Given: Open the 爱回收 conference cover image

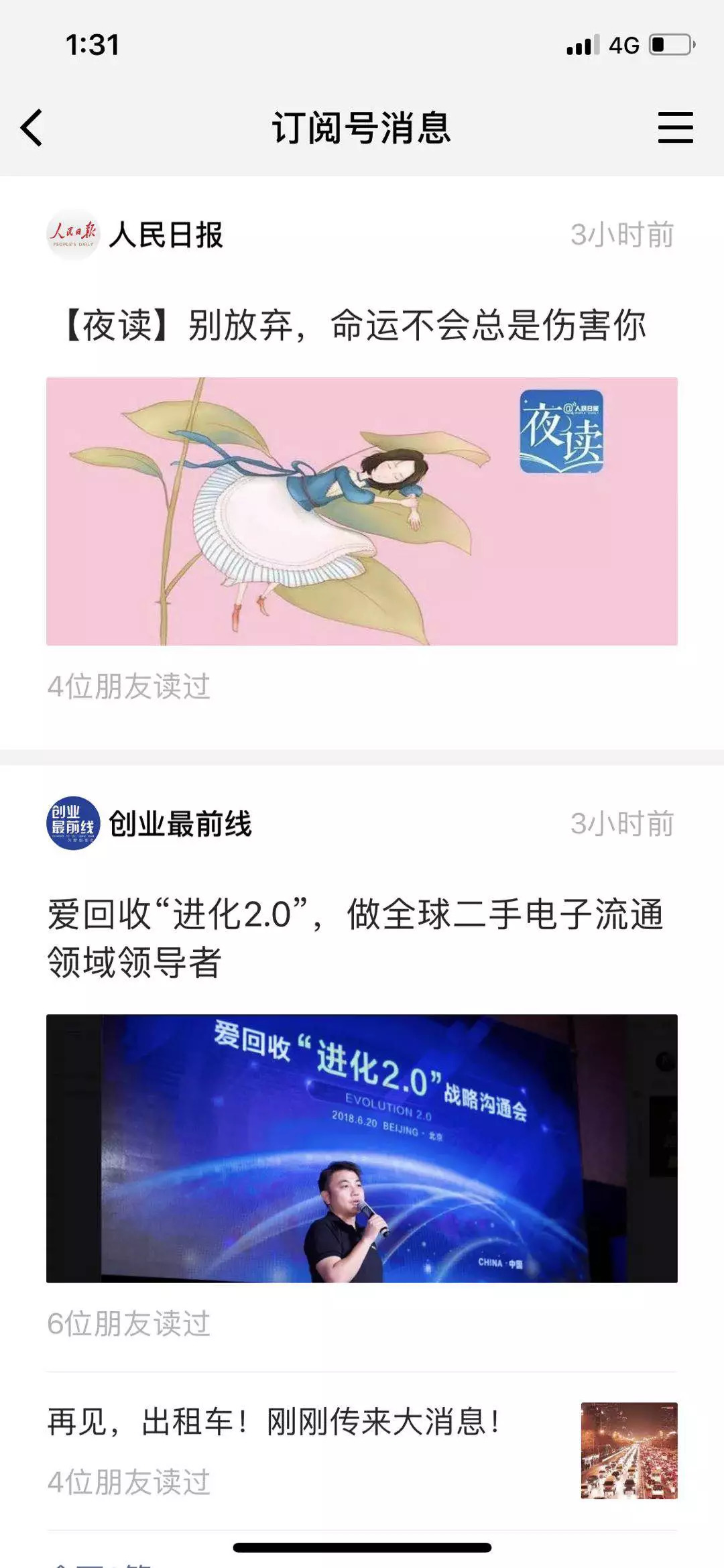Looking at the screenshot, I should click(362, 1148).
